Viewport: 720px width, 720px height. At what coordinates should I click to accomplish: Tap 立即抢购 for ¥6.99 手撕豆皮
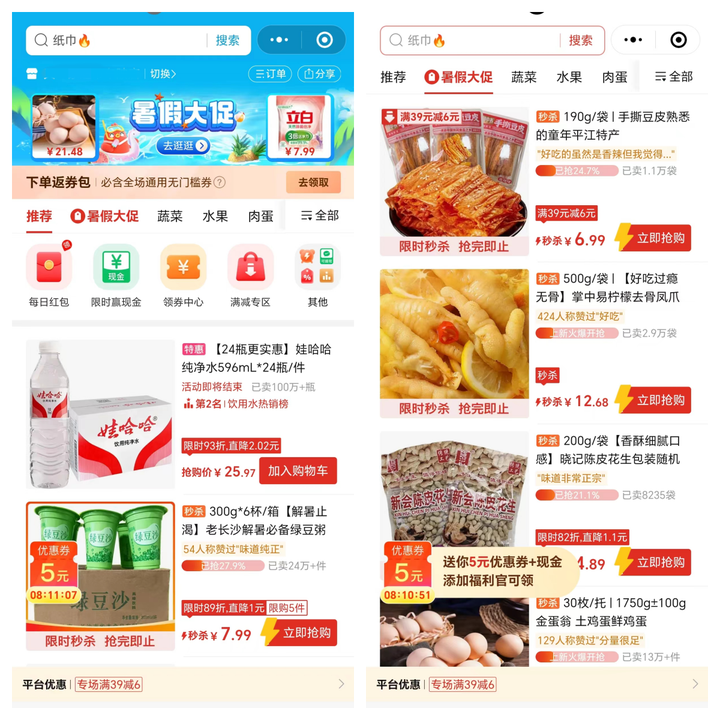tap(651, 238)
